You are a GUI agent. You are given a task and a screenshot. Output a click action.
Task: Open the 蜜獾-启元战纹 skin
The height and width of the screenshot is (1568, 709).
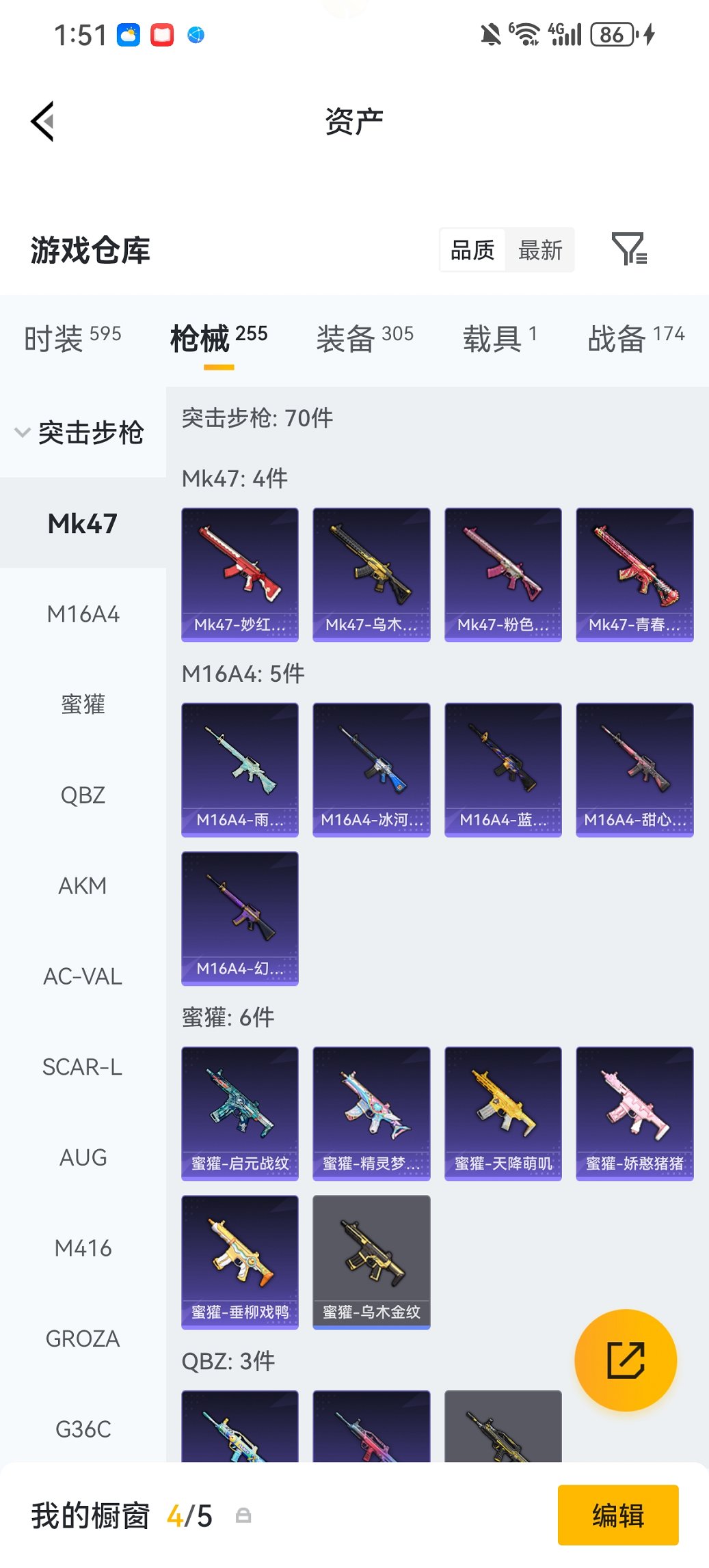pos(240,1113)
